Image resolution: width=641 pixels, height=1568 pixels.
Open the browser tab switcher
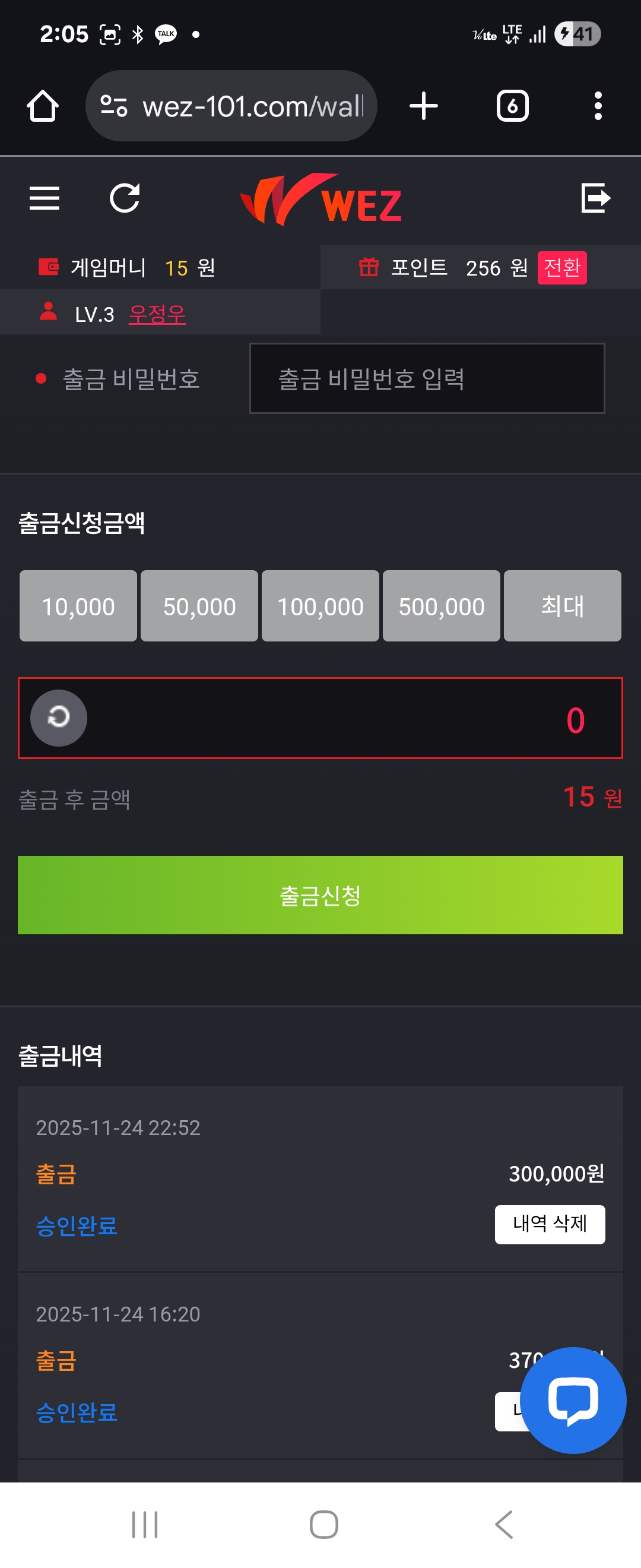click(512, 106)
